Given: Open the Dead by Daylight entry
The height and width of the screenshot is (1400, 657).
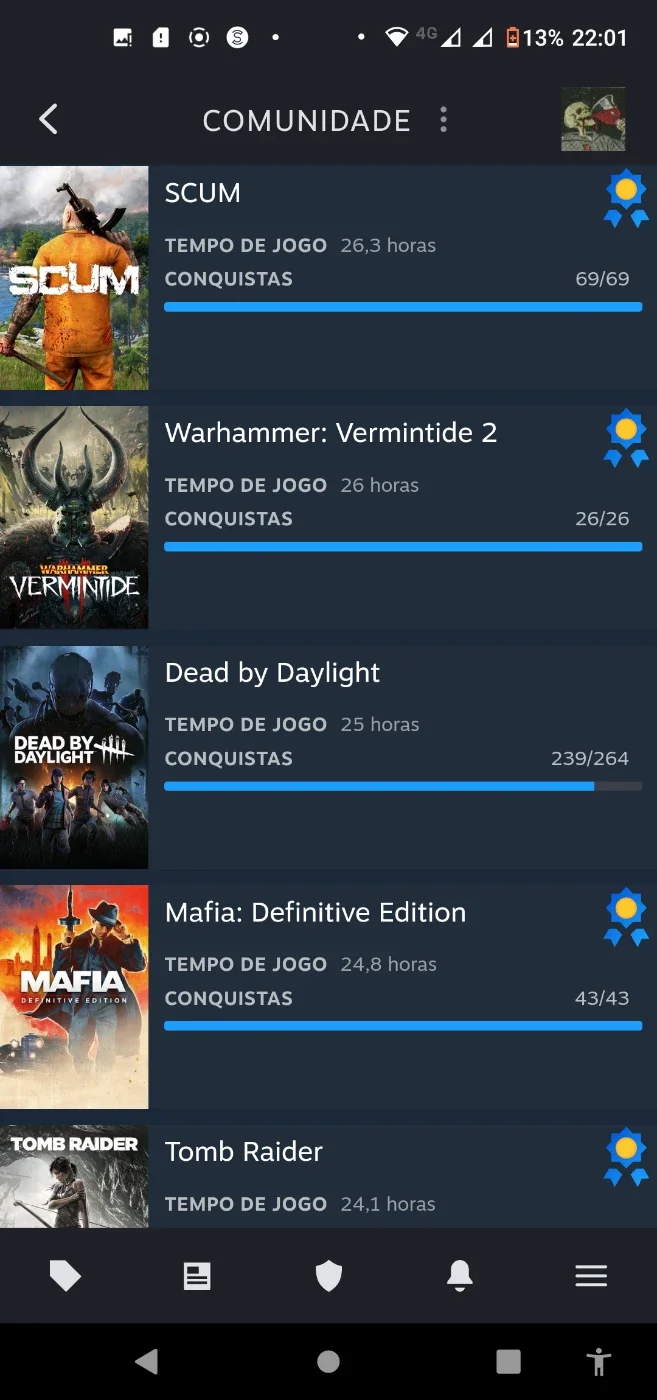Looking at the screenshot, I should pos(328,757).
